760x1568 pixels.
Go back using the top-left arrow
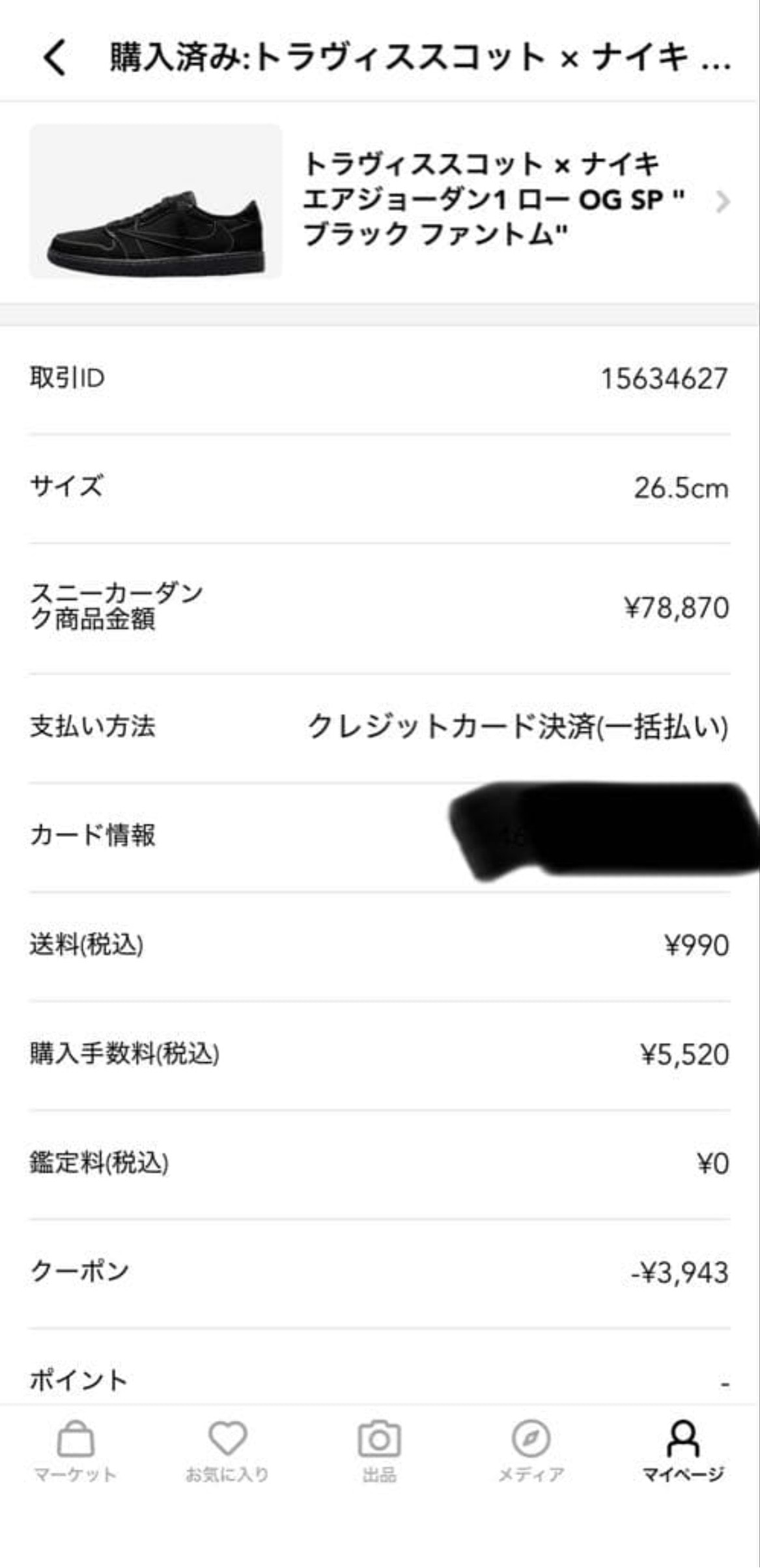(x=55, y=57)
